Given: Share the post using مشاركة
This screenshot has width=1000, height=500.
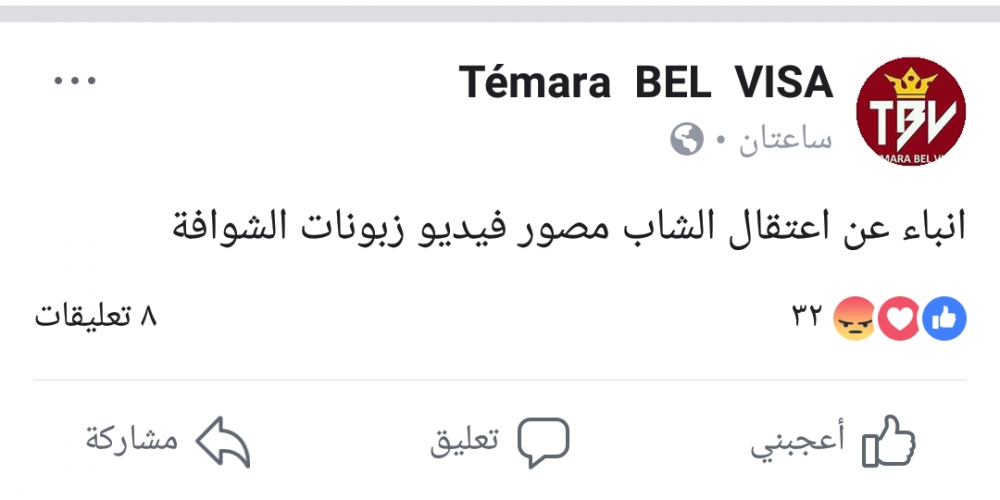Looking at the screenshot, I should click(x=167, y=441).
